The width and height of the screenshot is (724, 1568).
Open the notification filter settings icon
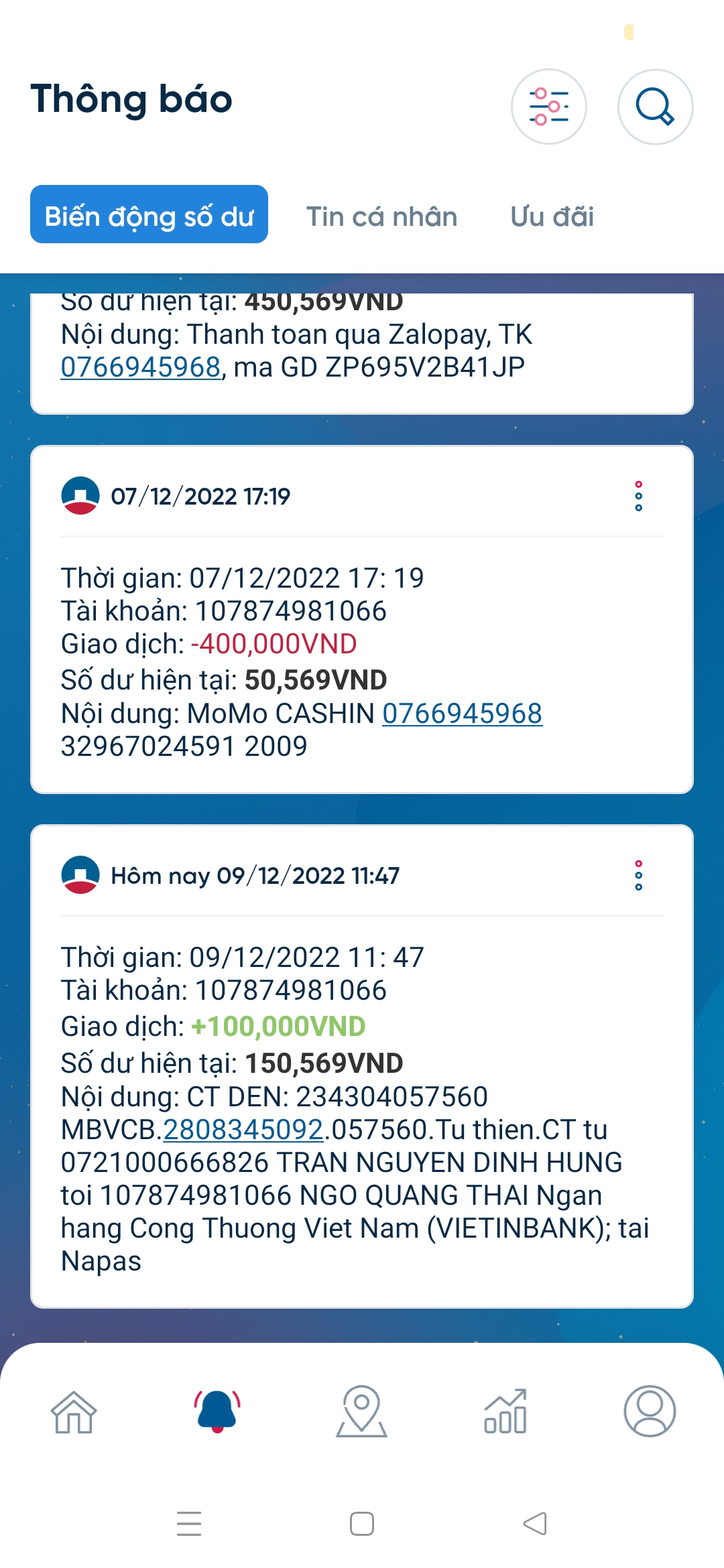(548, 107)
